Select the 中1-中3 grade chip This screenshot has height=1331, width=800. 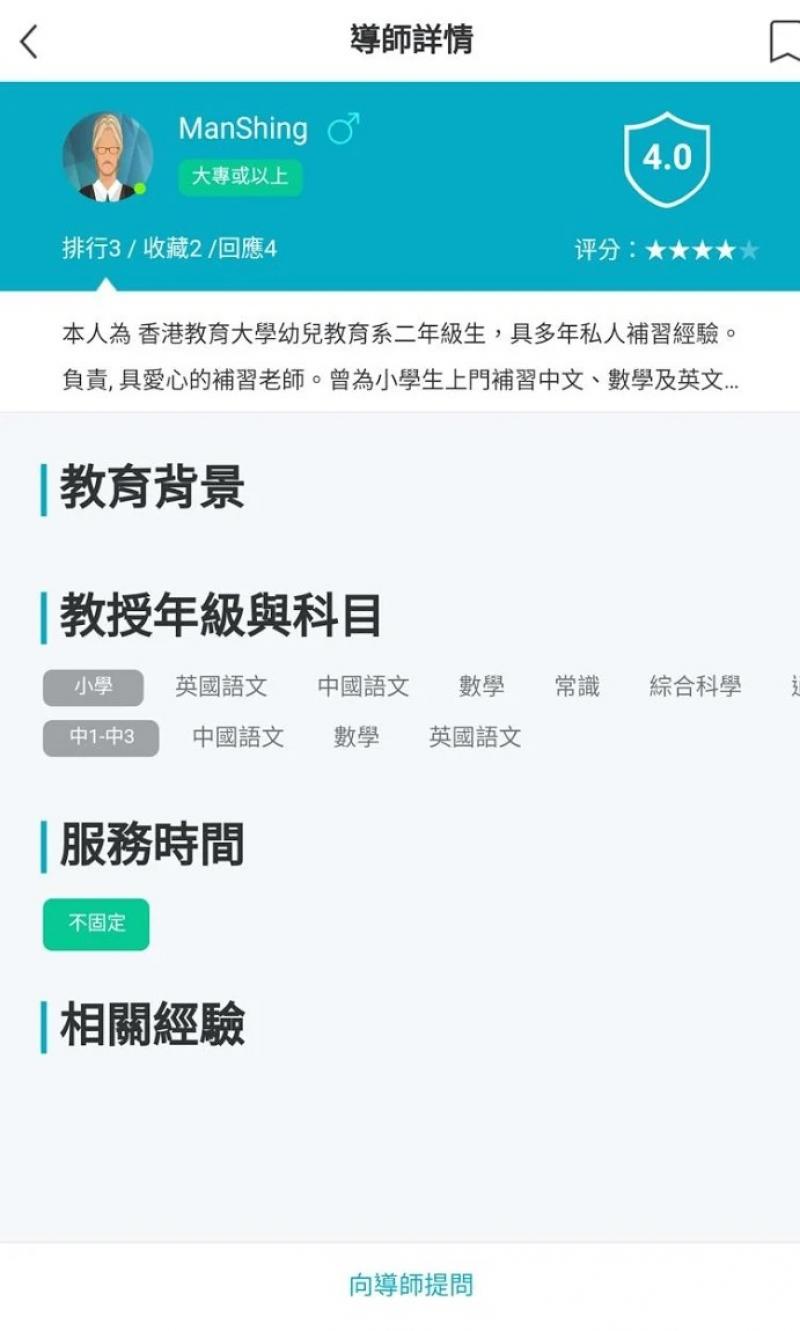coord(101,738)
